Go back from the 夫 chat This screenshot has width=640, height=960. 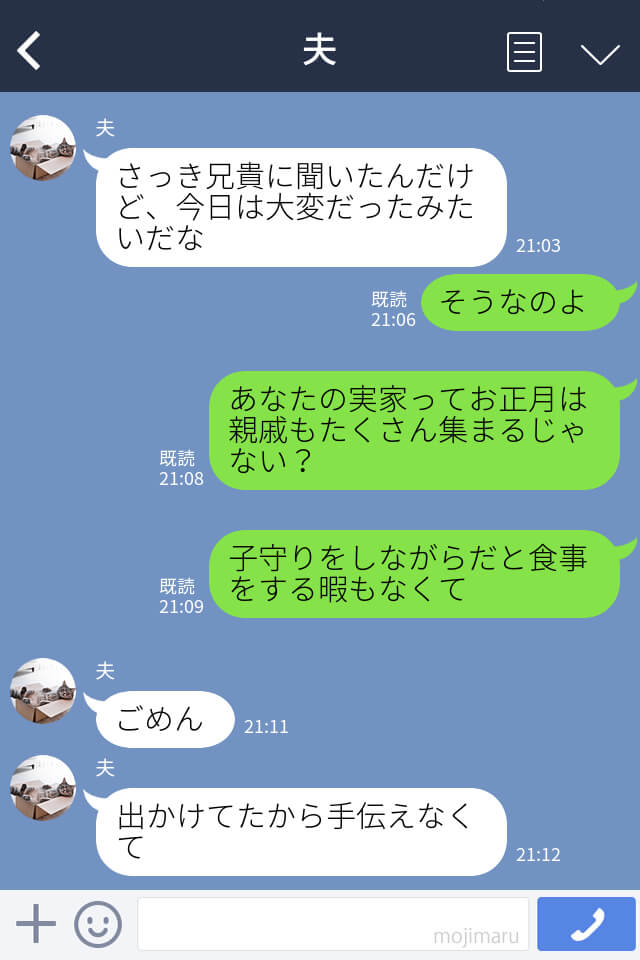click(29, 50)
